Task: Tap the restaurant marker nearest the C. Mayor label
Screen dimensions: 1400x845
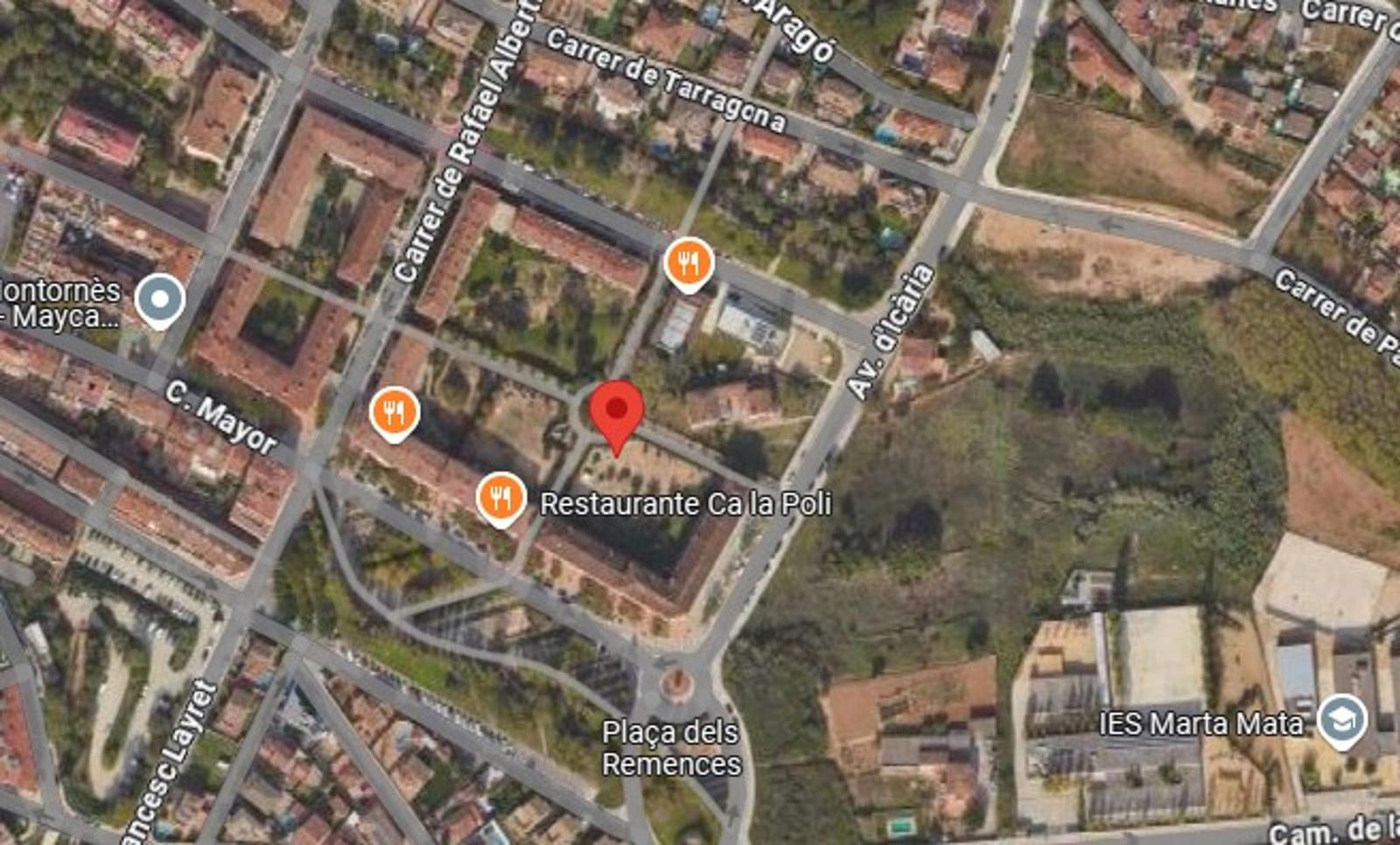Action: pos(394,411)
